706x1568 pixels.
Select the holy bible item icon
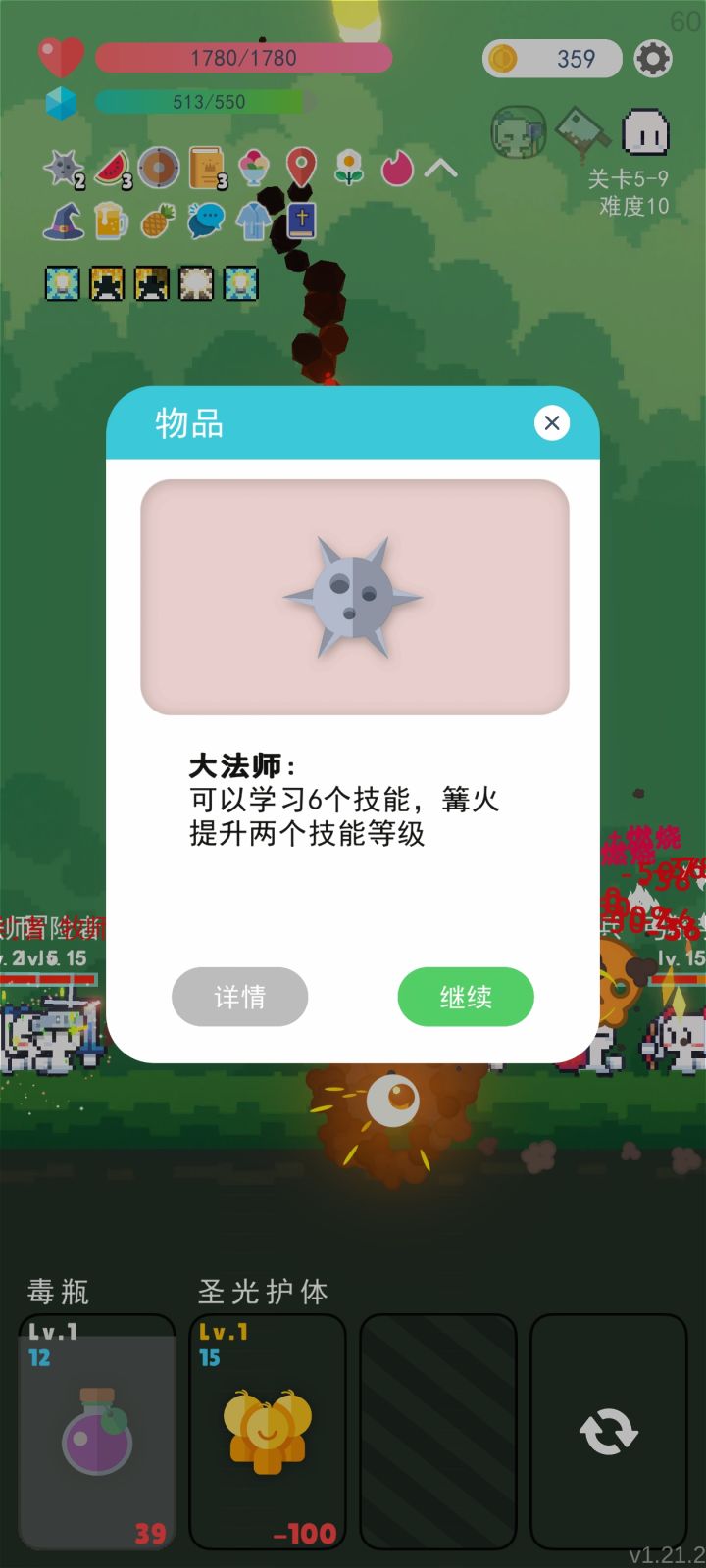[x=299, y=221]
